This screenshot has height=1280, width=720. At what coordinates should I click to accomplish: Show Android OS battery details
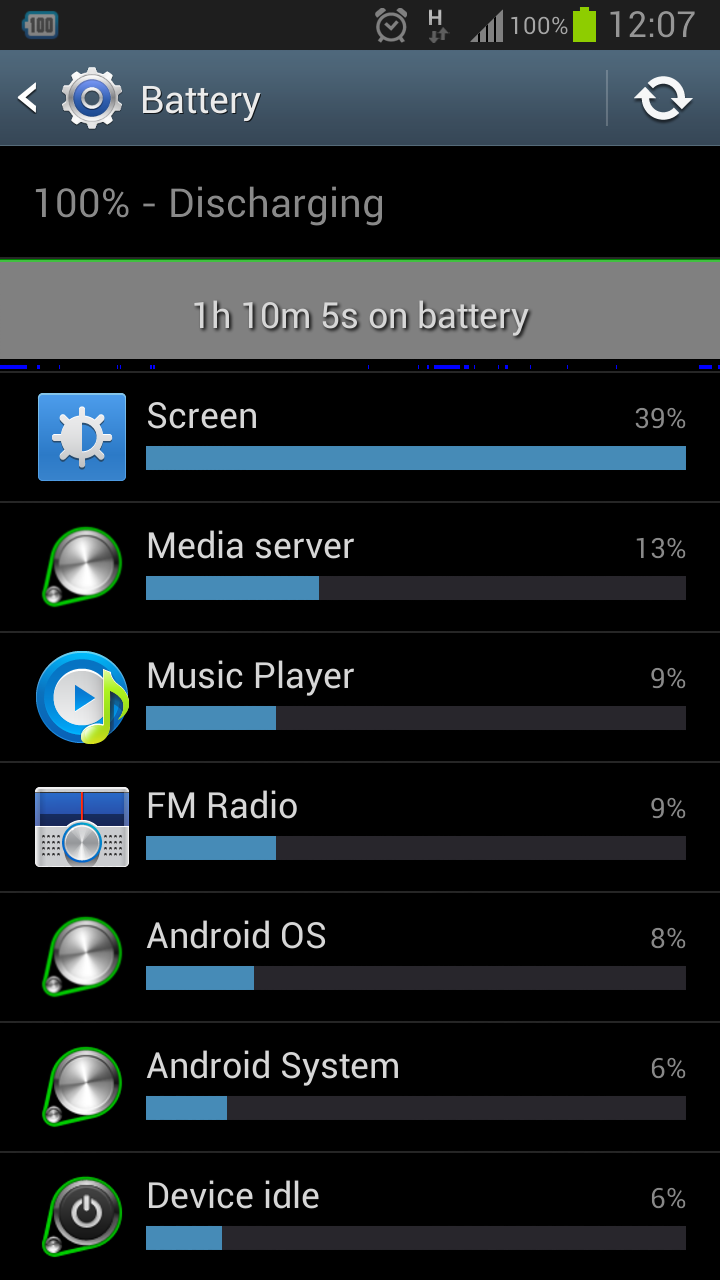pyautogui.click(x=360, y=957)
